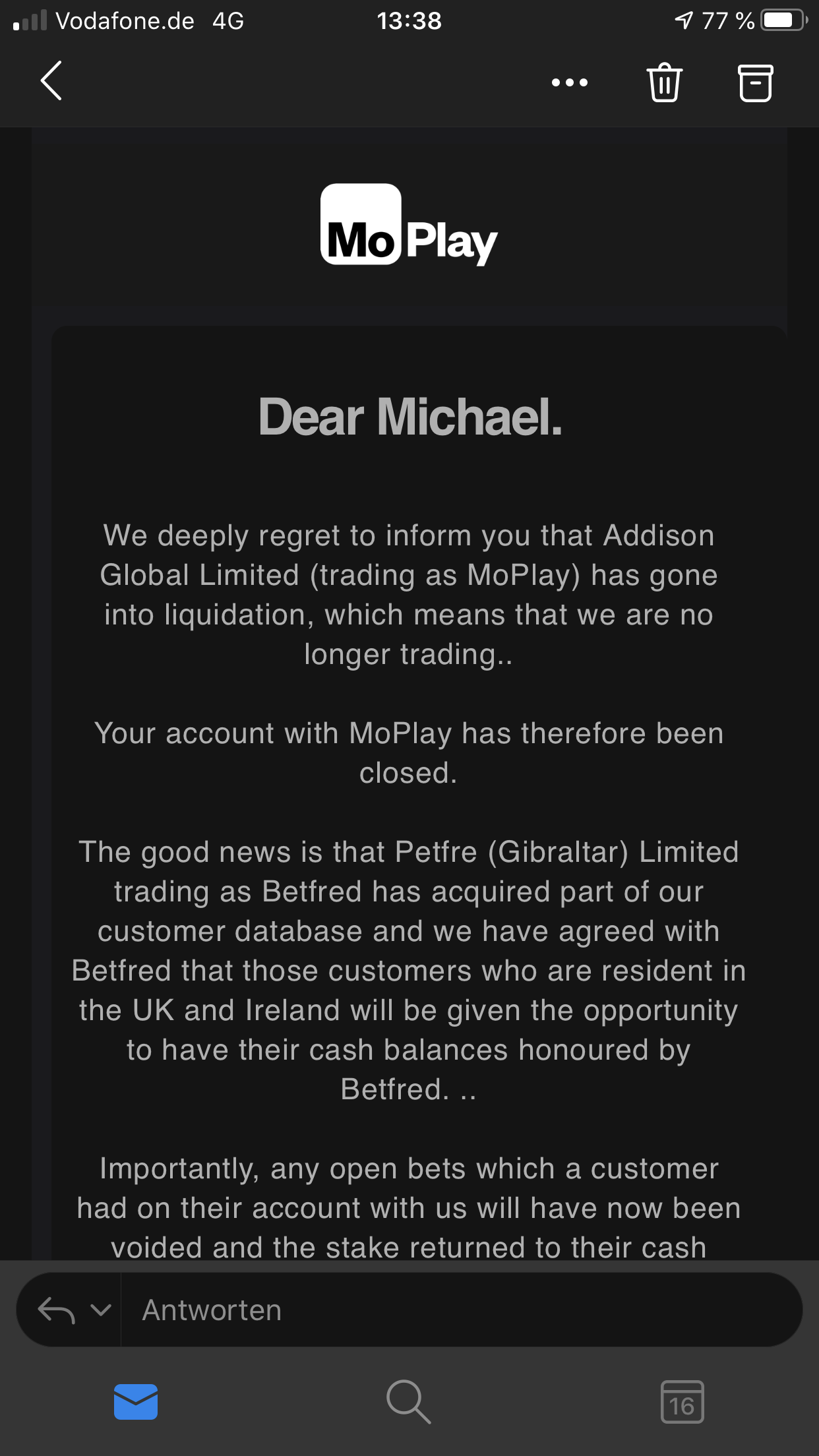Tap the Antworten reply field
This screenshot has width=819, height=1456.
pyautogui.click(x=462, y=1310)
